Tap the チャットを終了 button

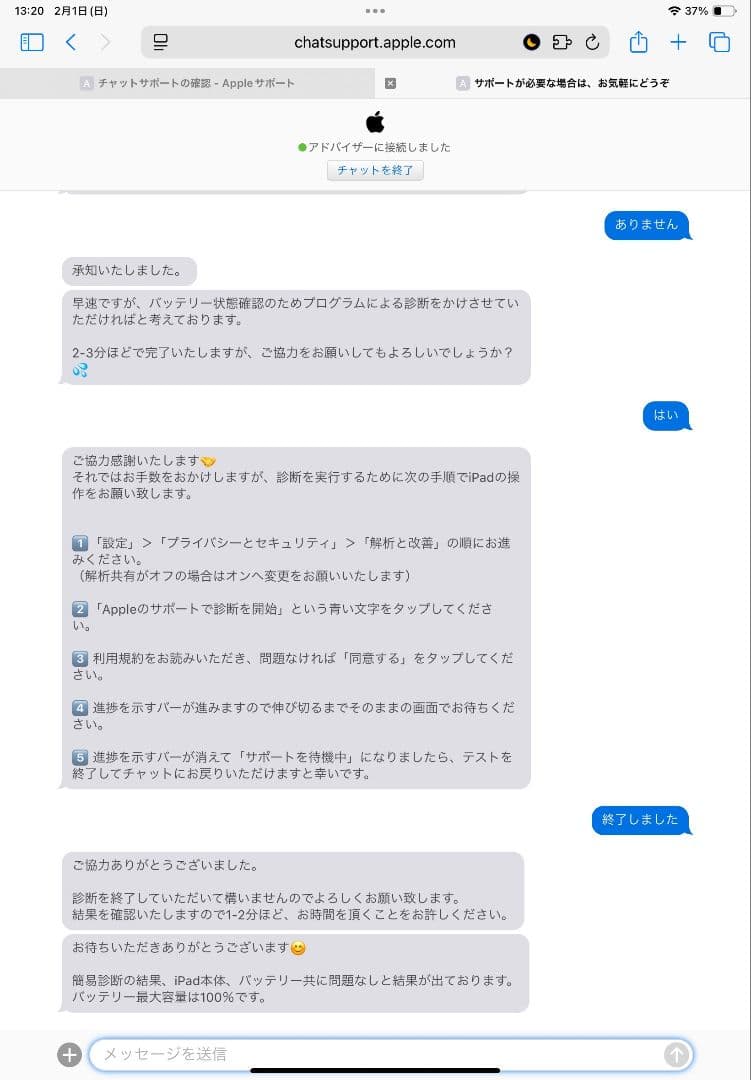(x=375, y=170)
